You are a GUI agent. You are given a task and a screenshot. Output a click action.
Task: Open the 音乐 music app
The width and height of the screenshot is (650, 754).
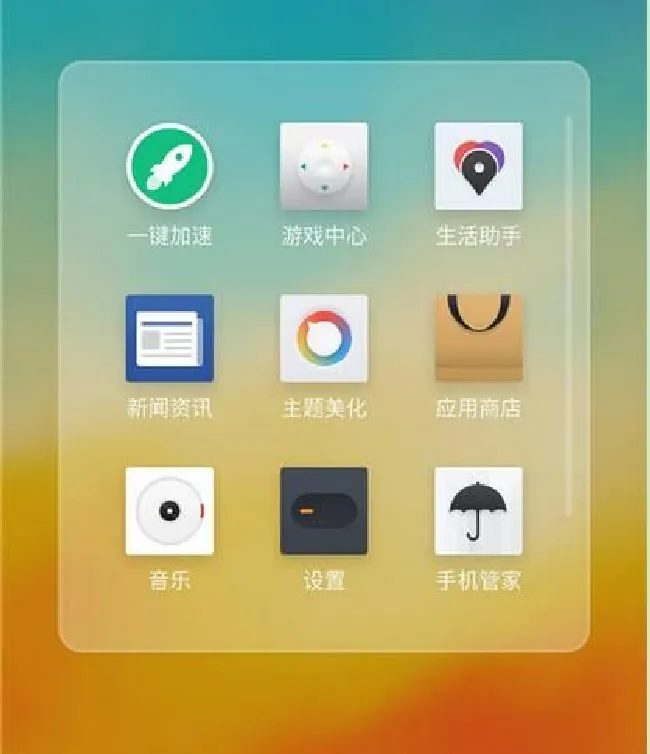169,511
